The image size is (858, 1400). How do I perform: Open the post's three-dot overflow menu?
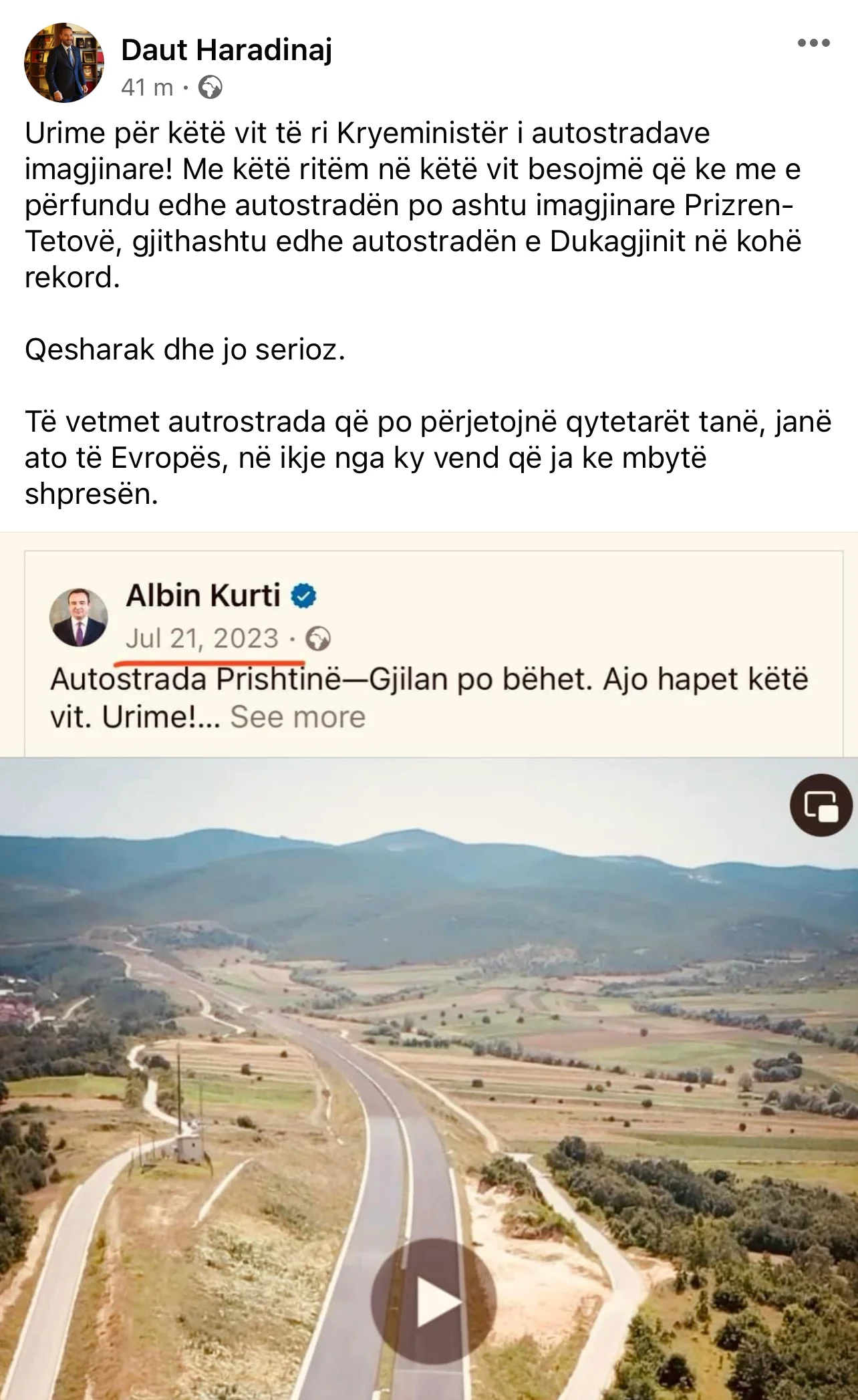point(813,44)
